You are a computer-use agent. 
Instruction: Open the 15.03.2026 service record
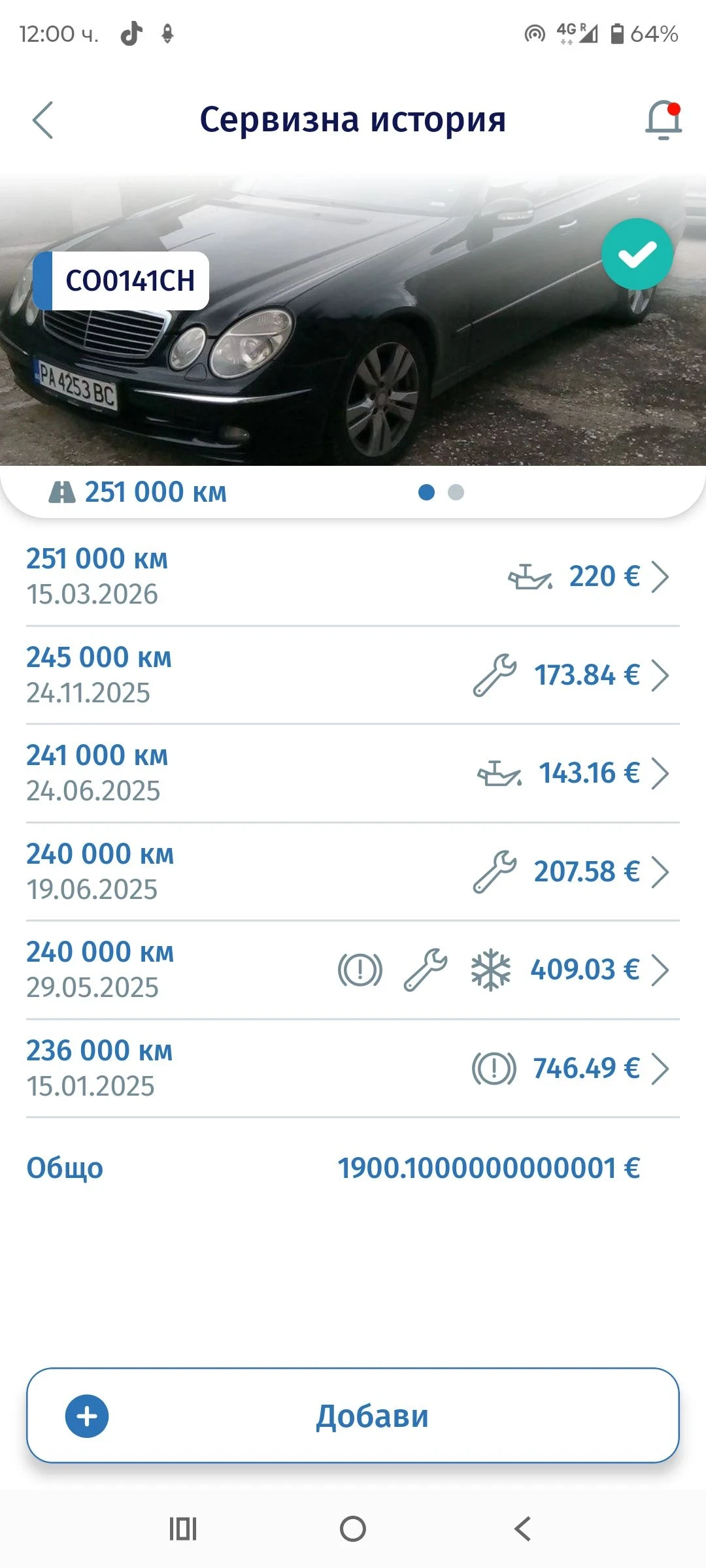(353, 576)
